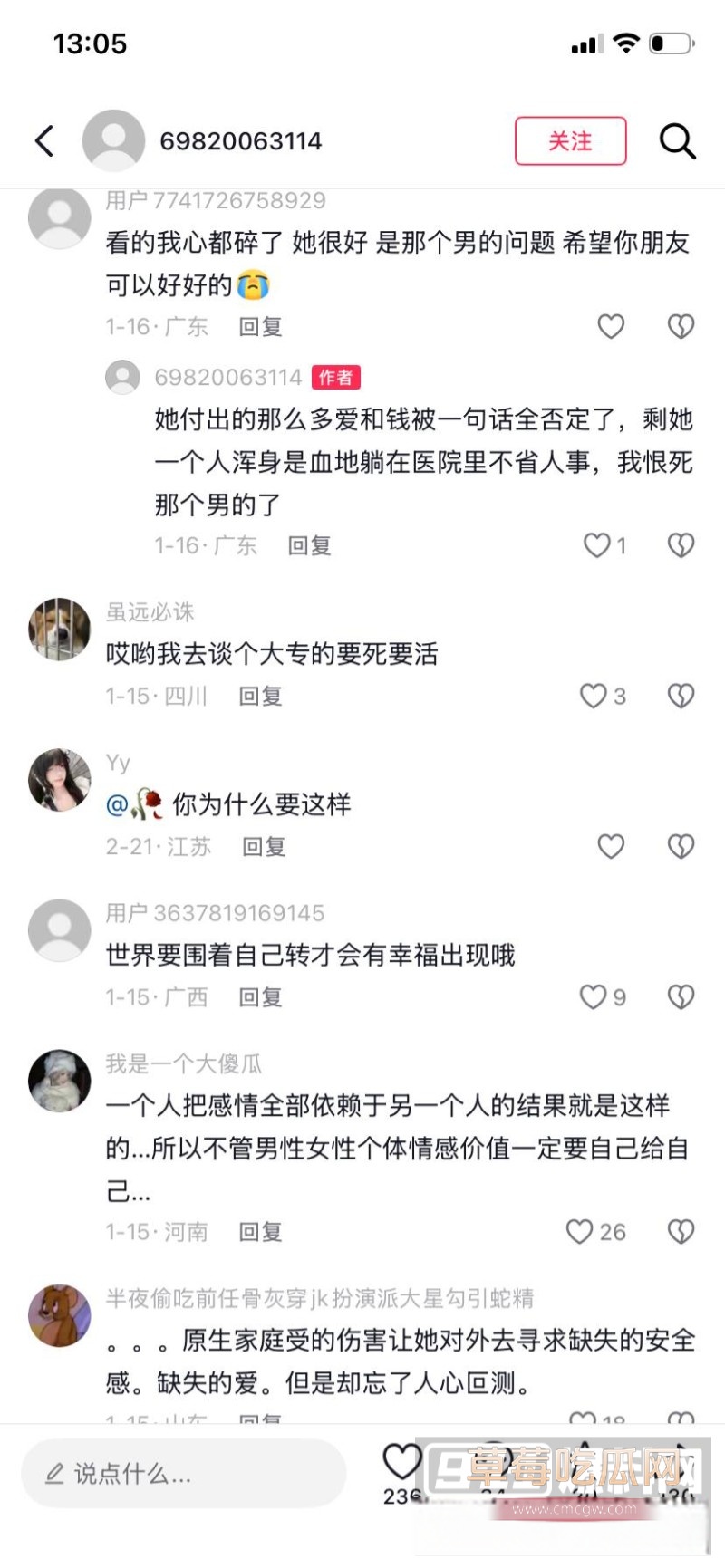Like the comment from 用户 3637819169145
725x1568 pixels.
click(592, 997)
